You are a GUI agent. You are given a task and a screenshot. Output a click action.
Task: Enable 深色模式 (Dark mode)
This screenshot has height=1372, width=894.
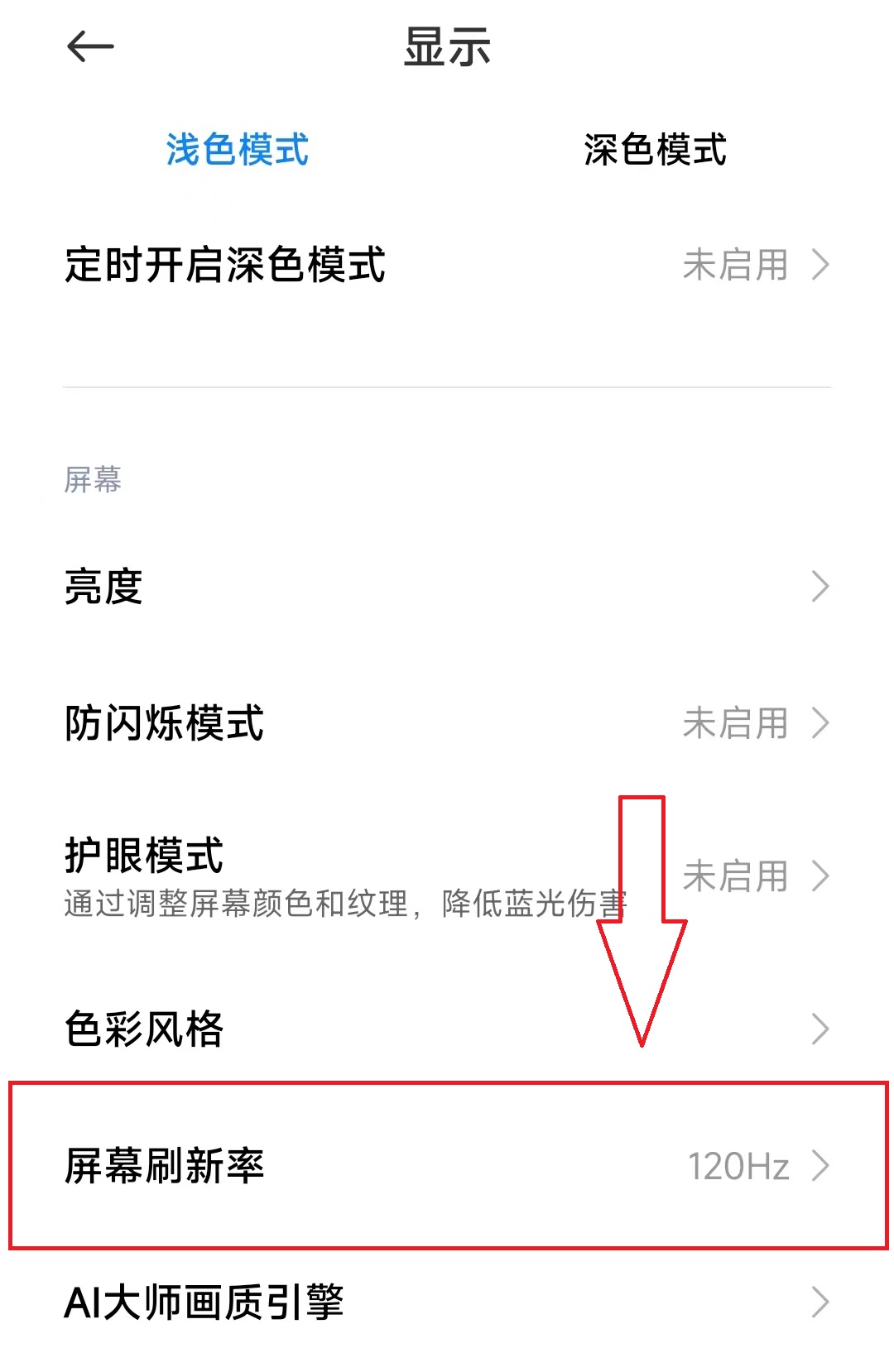654,151
